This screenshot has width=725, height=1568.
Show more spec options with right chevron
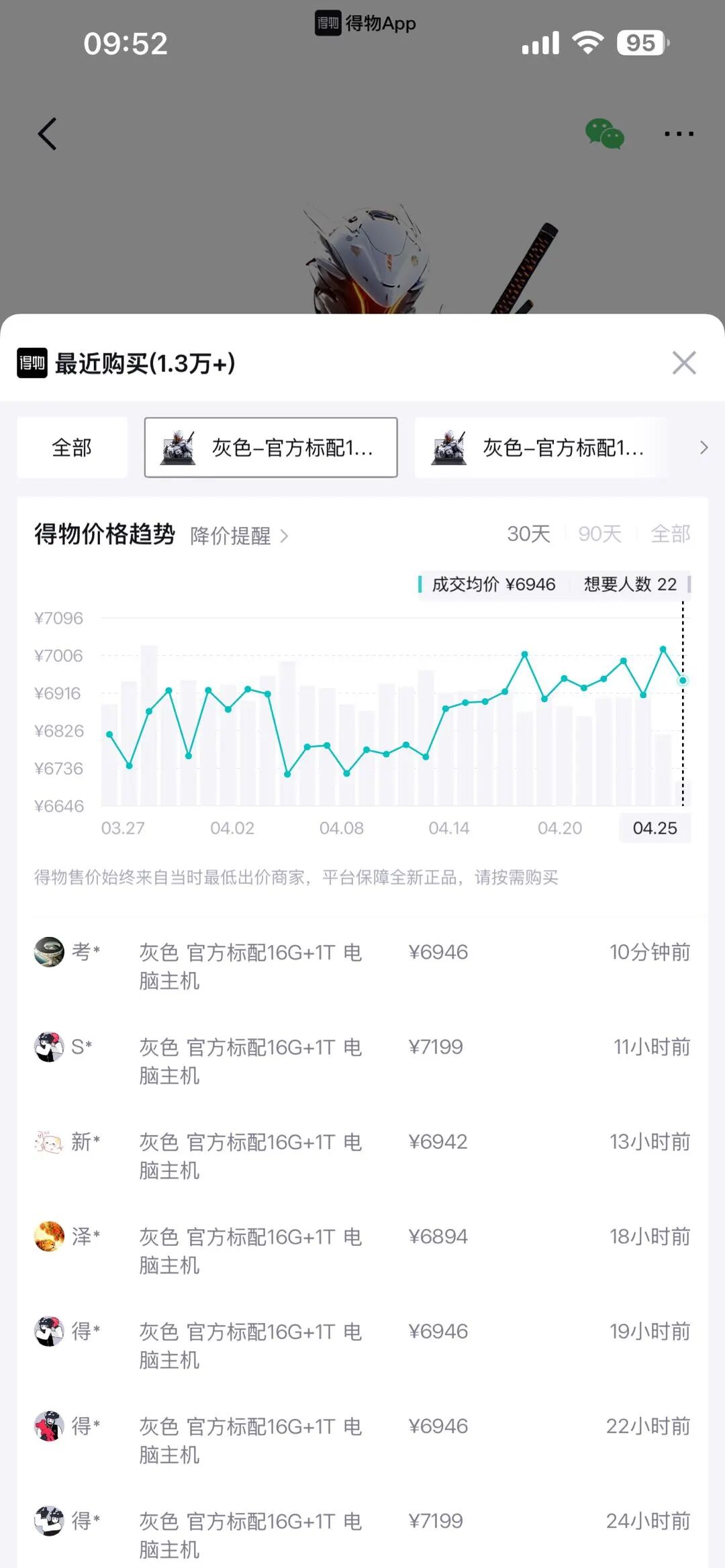tap(703, 448)
